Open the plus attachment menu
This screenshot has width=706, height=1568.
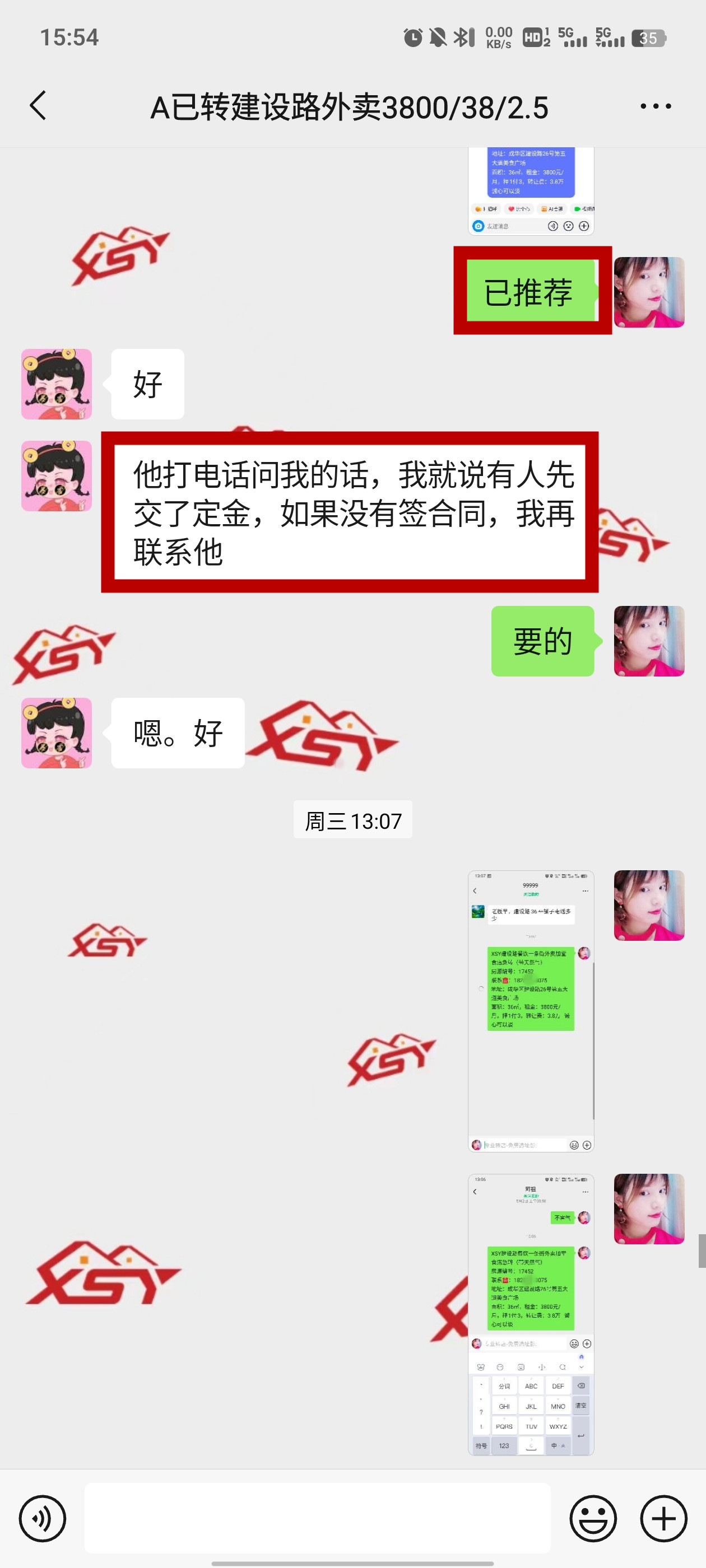click(x=663, y=1518)
